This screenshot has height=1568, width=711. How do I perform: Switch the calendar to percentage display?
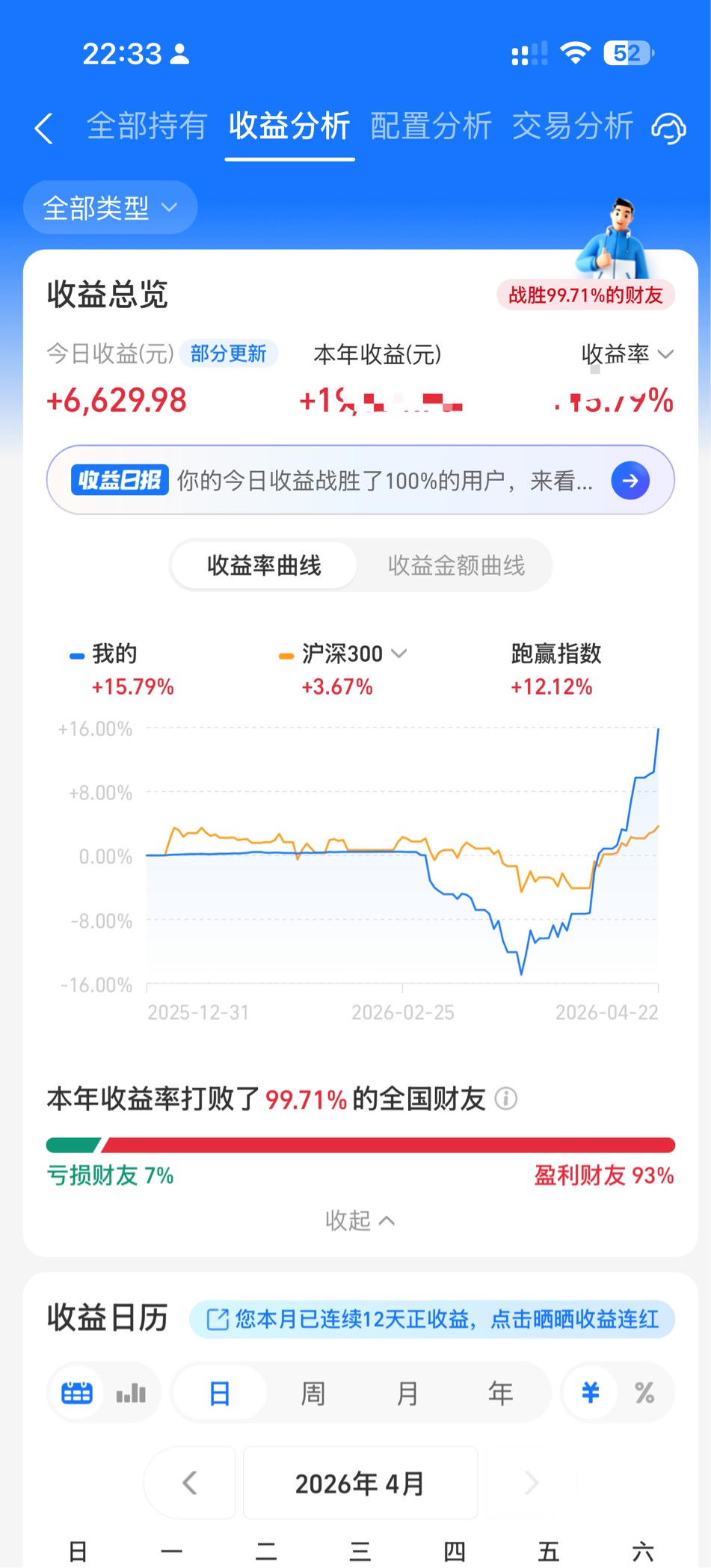644,1392
